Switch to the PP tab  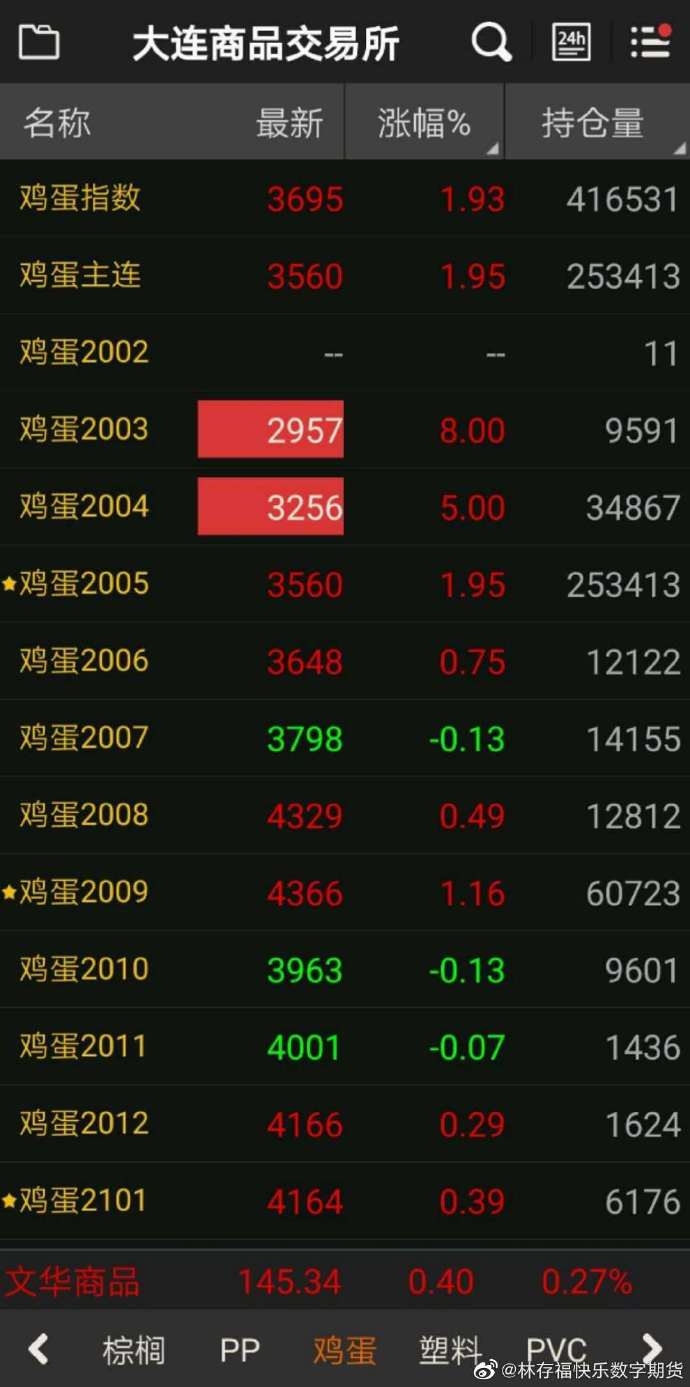240,1350
